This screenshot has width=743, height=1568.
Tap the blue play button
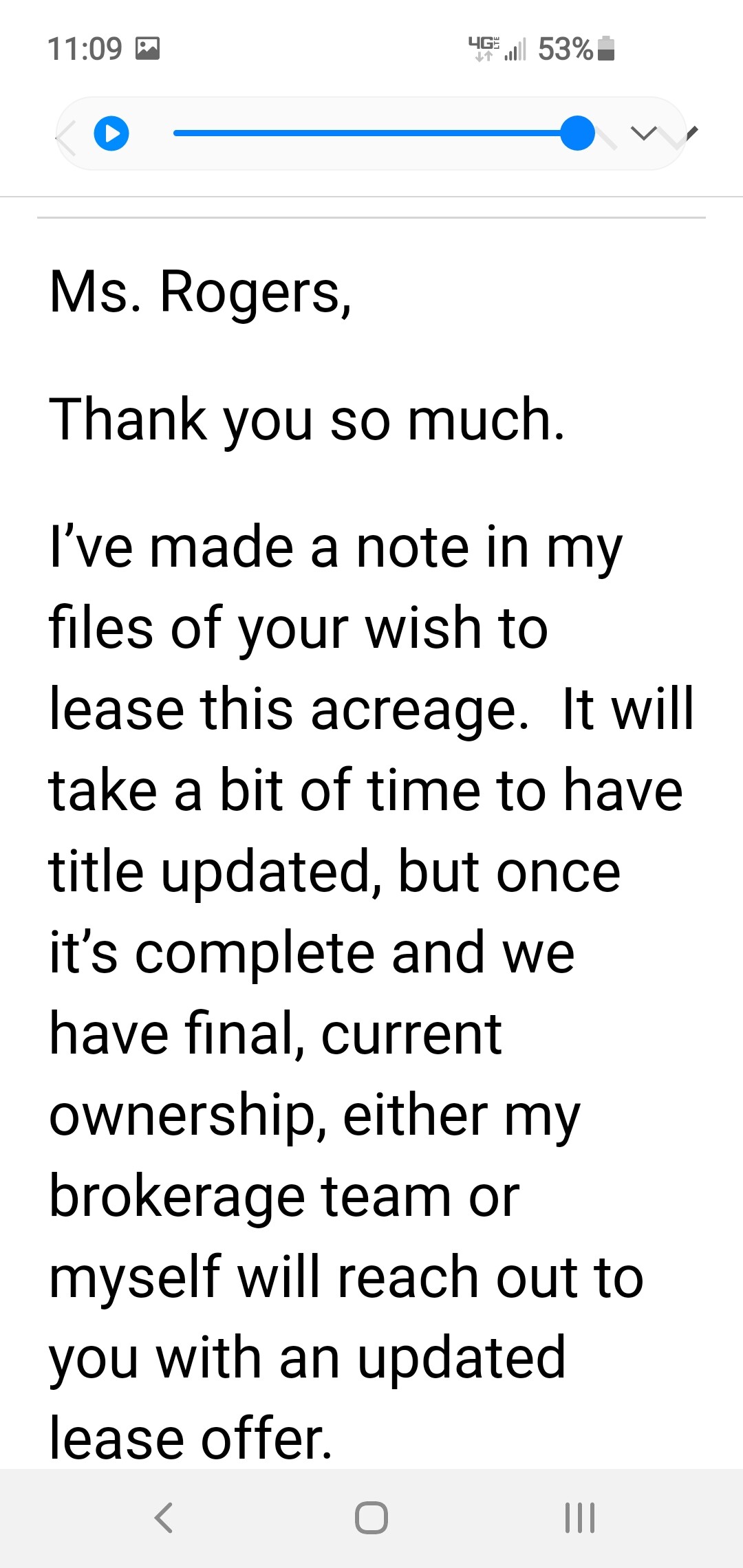point(111,133)
